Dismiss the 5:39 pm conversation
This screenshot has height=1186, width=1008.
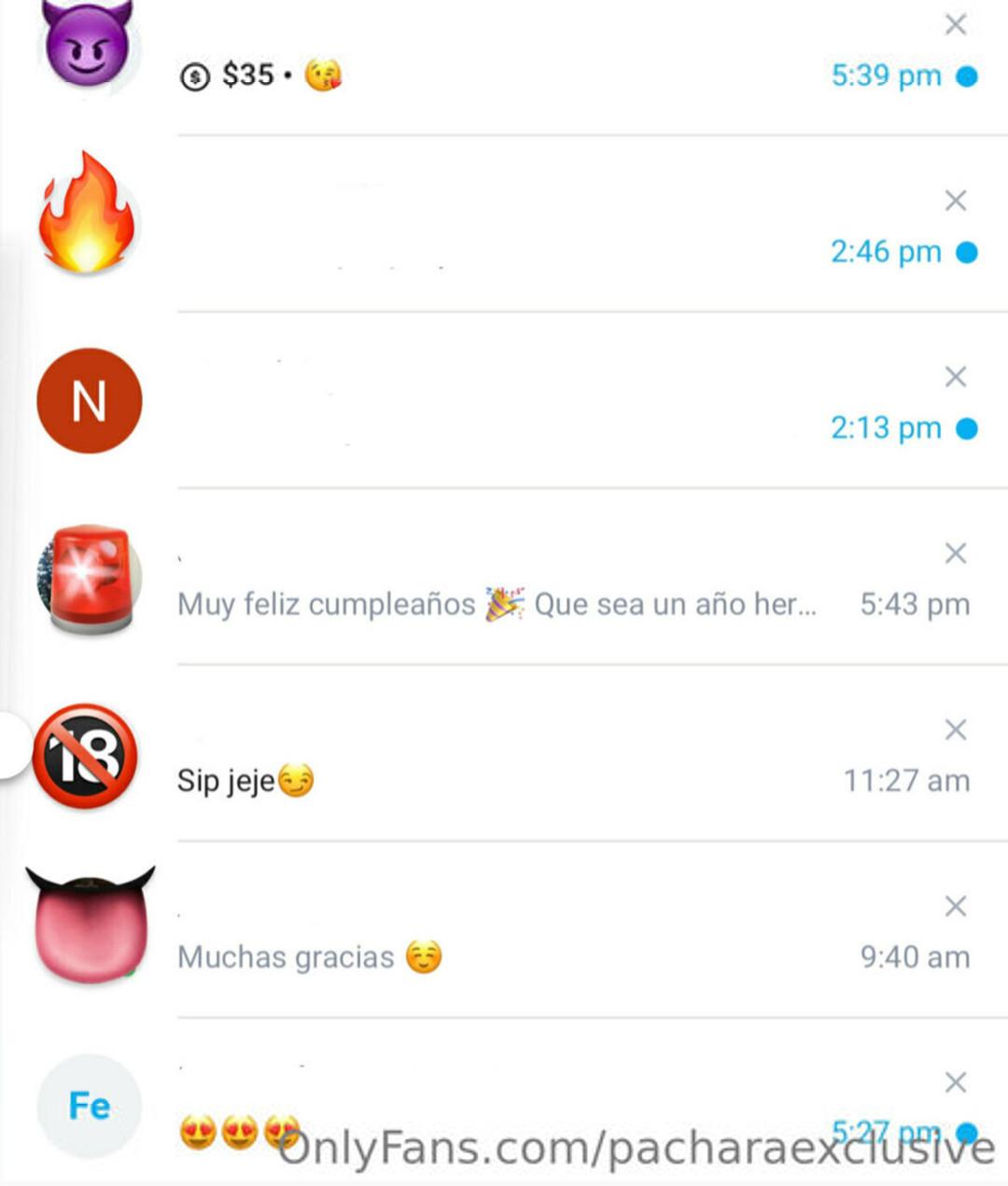coord(955,25)
